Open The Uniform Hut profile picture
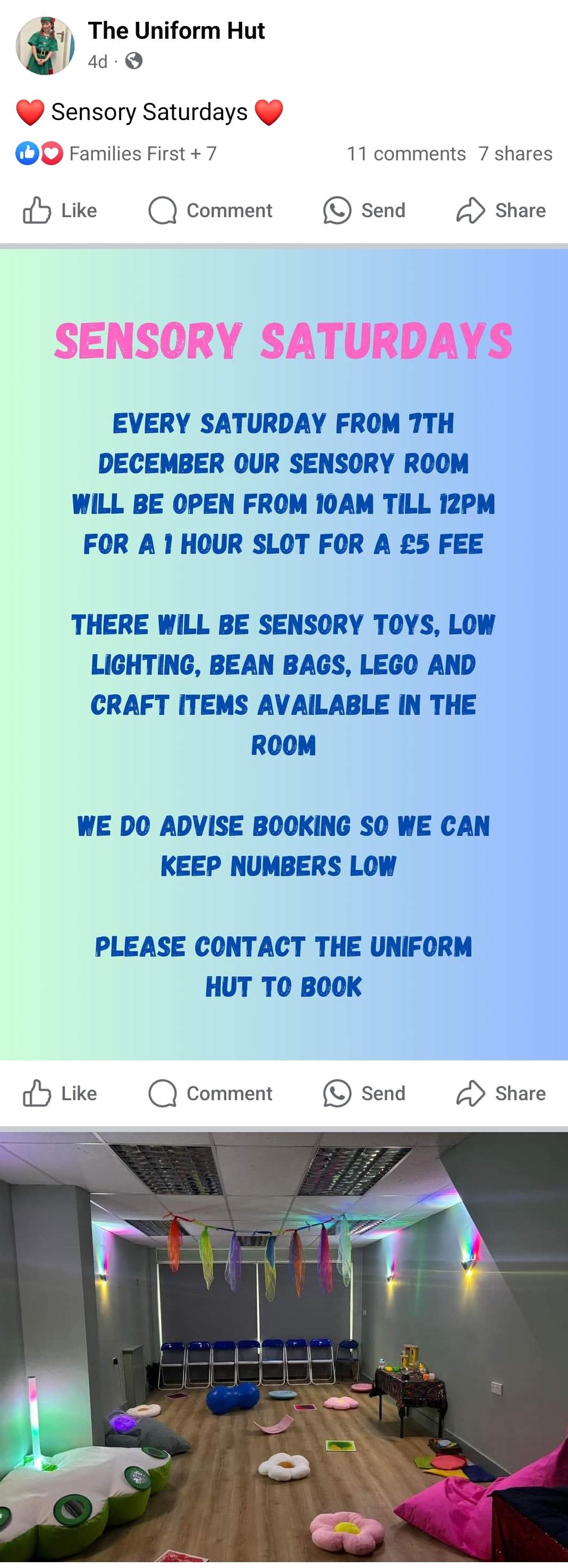The image size is (568, 1568). click(x=45, y=46)
